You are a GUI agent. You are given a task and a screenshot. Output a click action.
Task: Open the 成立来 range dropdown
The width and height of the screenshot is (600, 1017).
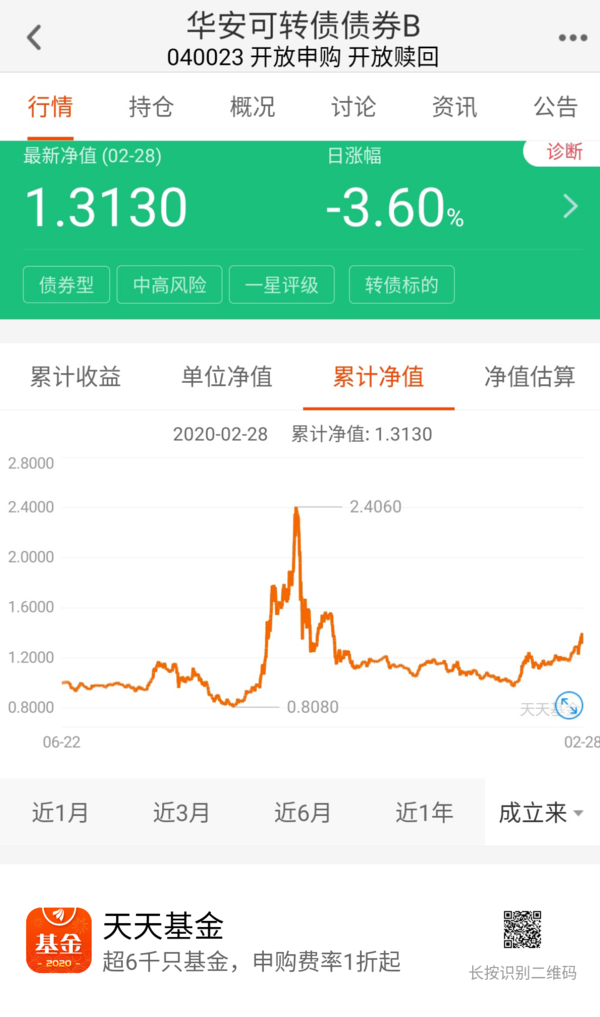(x=542, y=812)
